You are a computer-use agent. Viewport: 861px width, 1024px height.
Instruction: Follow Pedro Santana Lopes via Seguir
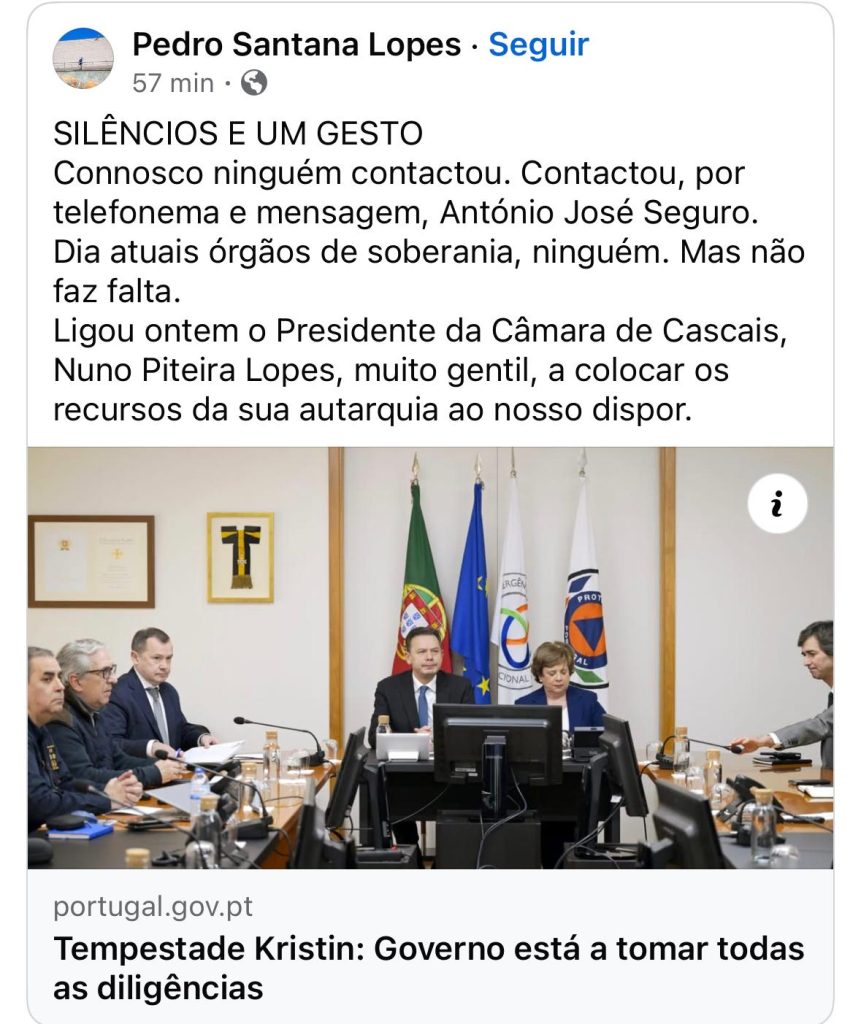[x=538, y=45]
